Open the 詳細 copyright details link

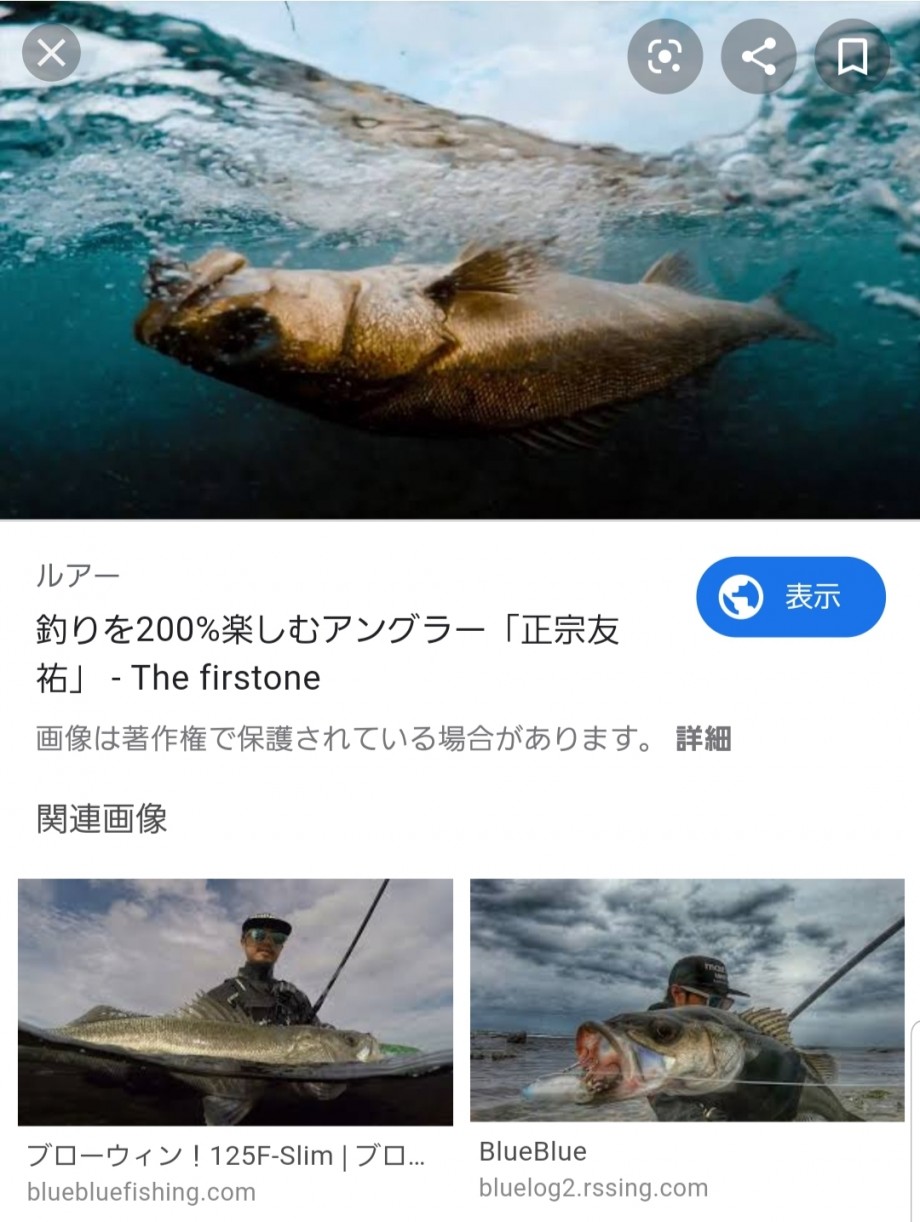(x=703, y=739)
